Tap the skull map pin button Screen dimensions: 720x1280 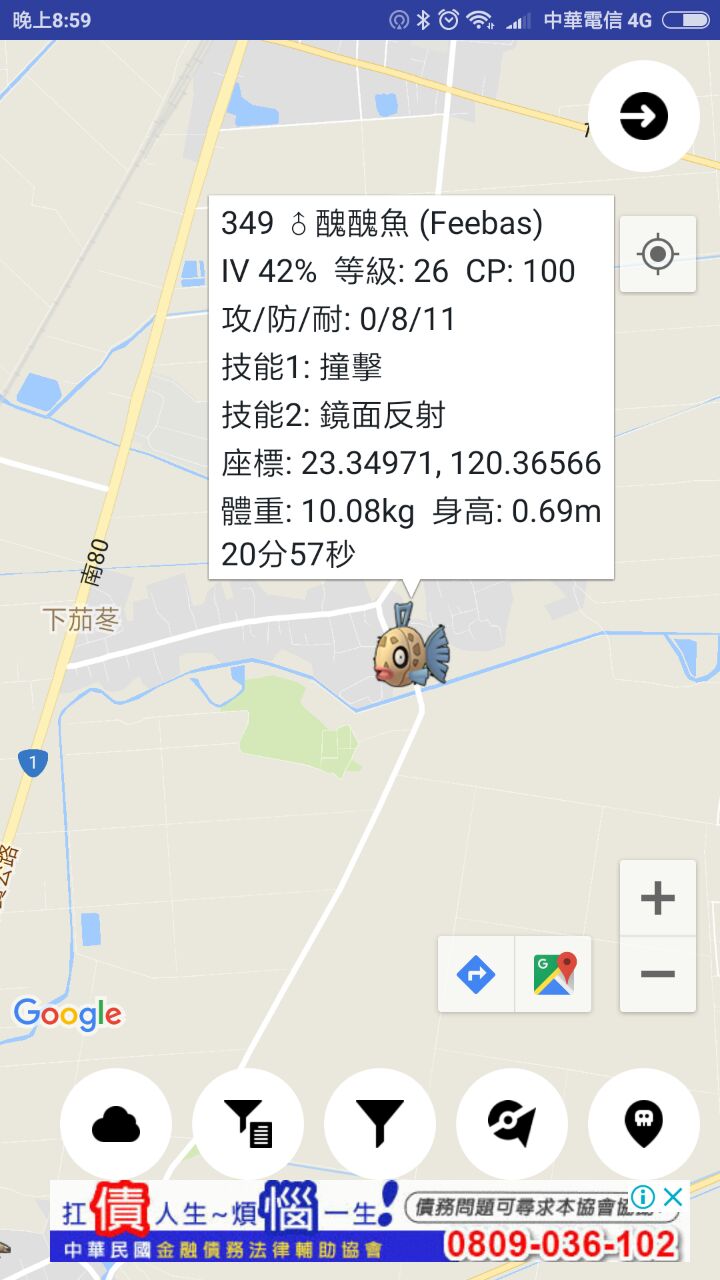click(x=643, y=1124)
